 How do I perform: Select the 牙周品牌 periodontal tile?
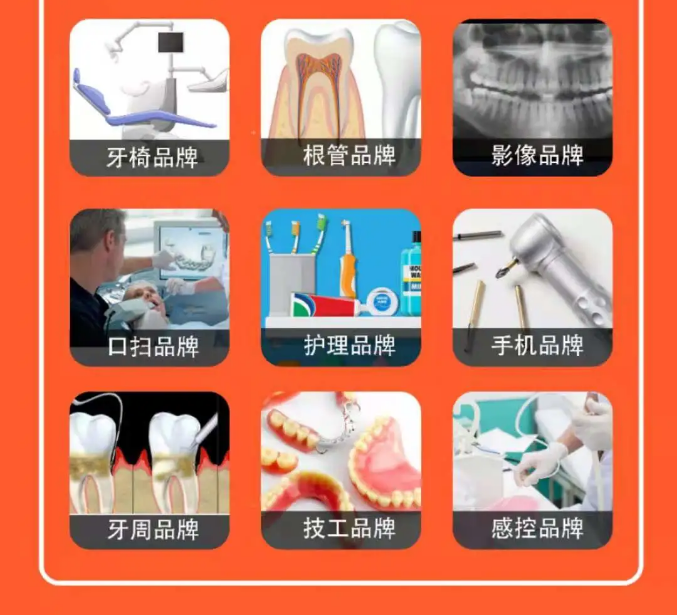(149, 470)
